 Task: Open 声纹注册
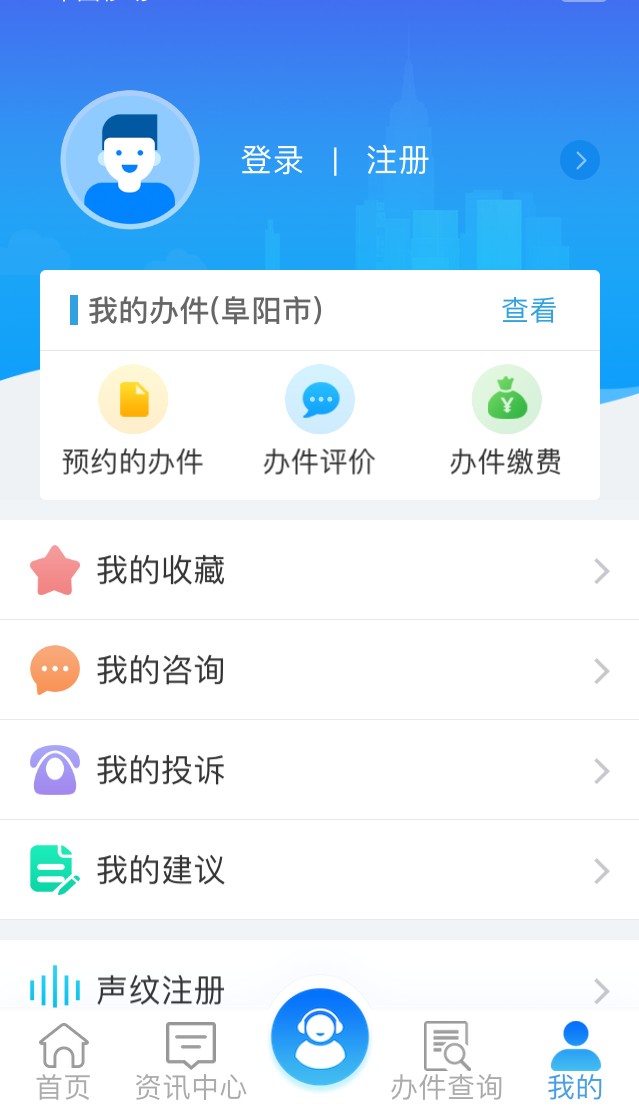[319, 988]
